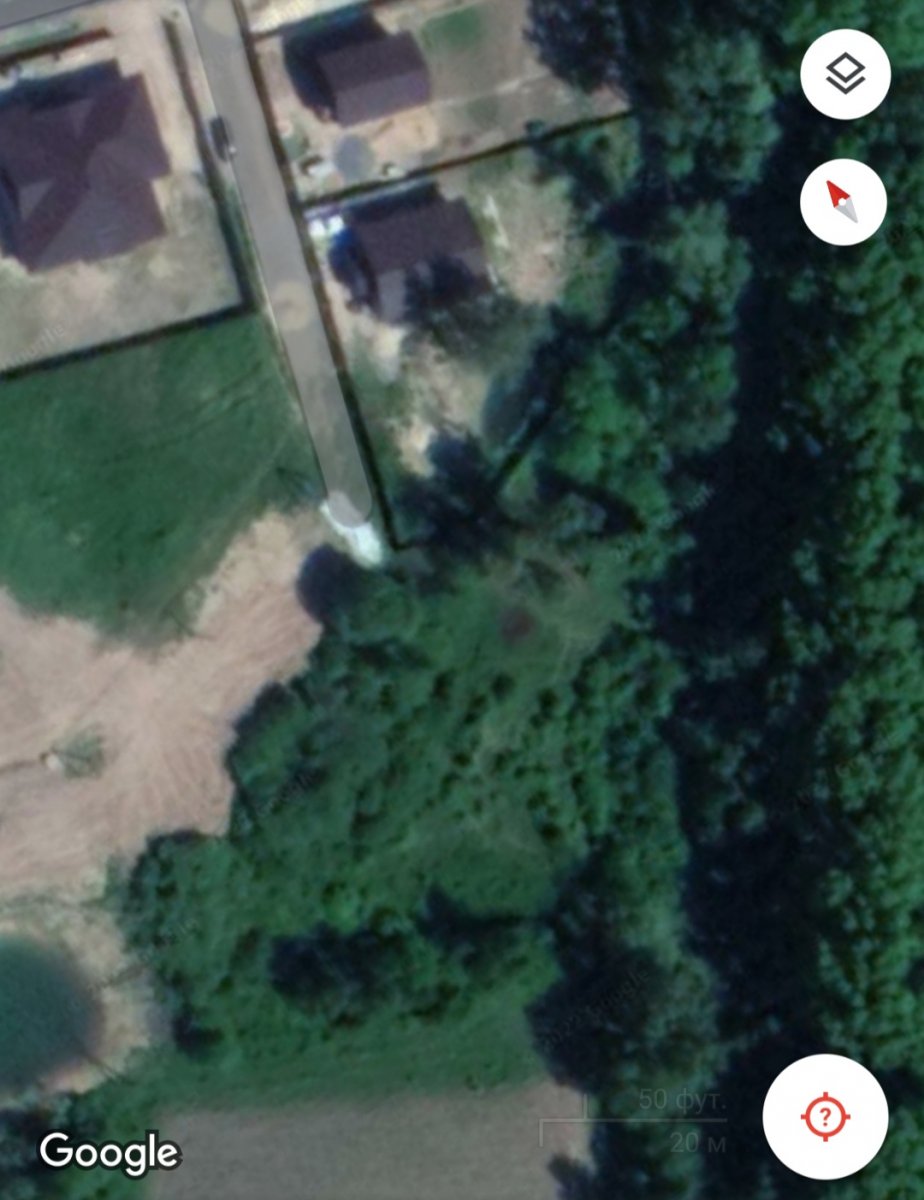The image size is (924, 1200).
Task: Open the map layers selector
Action: click(845, 74)
